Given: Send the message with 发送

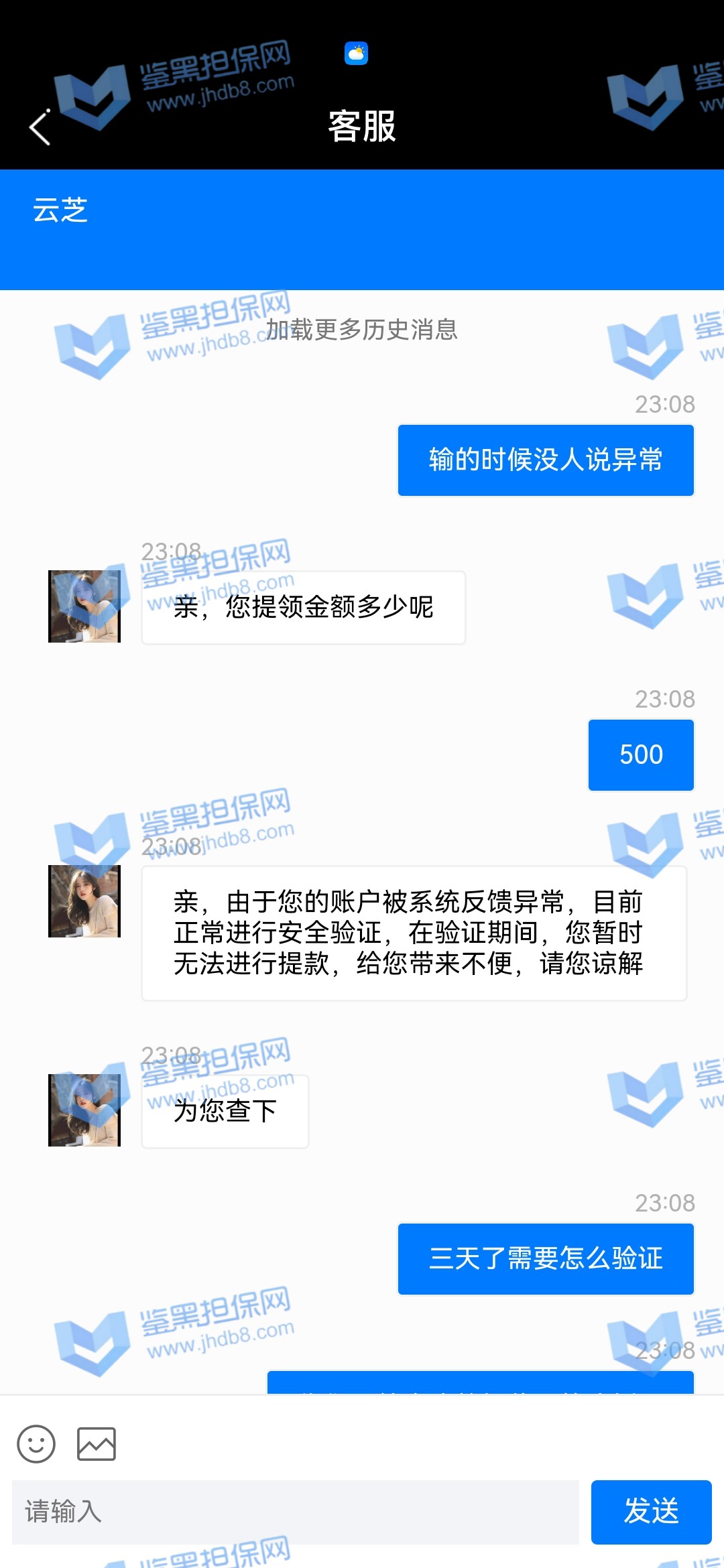Looking at the screenshot, I should [650, 1512].
